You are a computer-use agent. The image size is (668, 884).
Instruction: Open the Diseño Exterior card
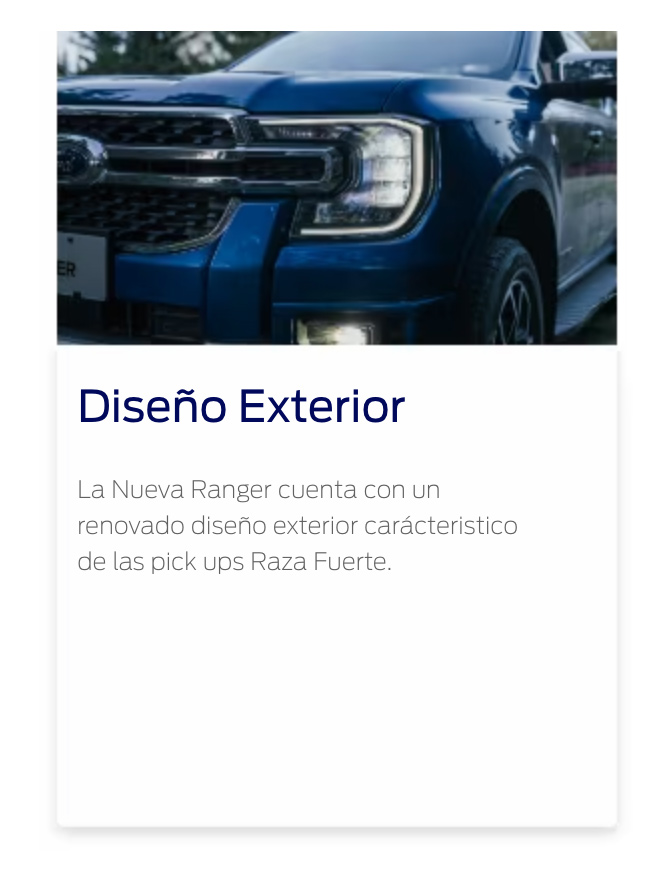(x=241, y=407)
